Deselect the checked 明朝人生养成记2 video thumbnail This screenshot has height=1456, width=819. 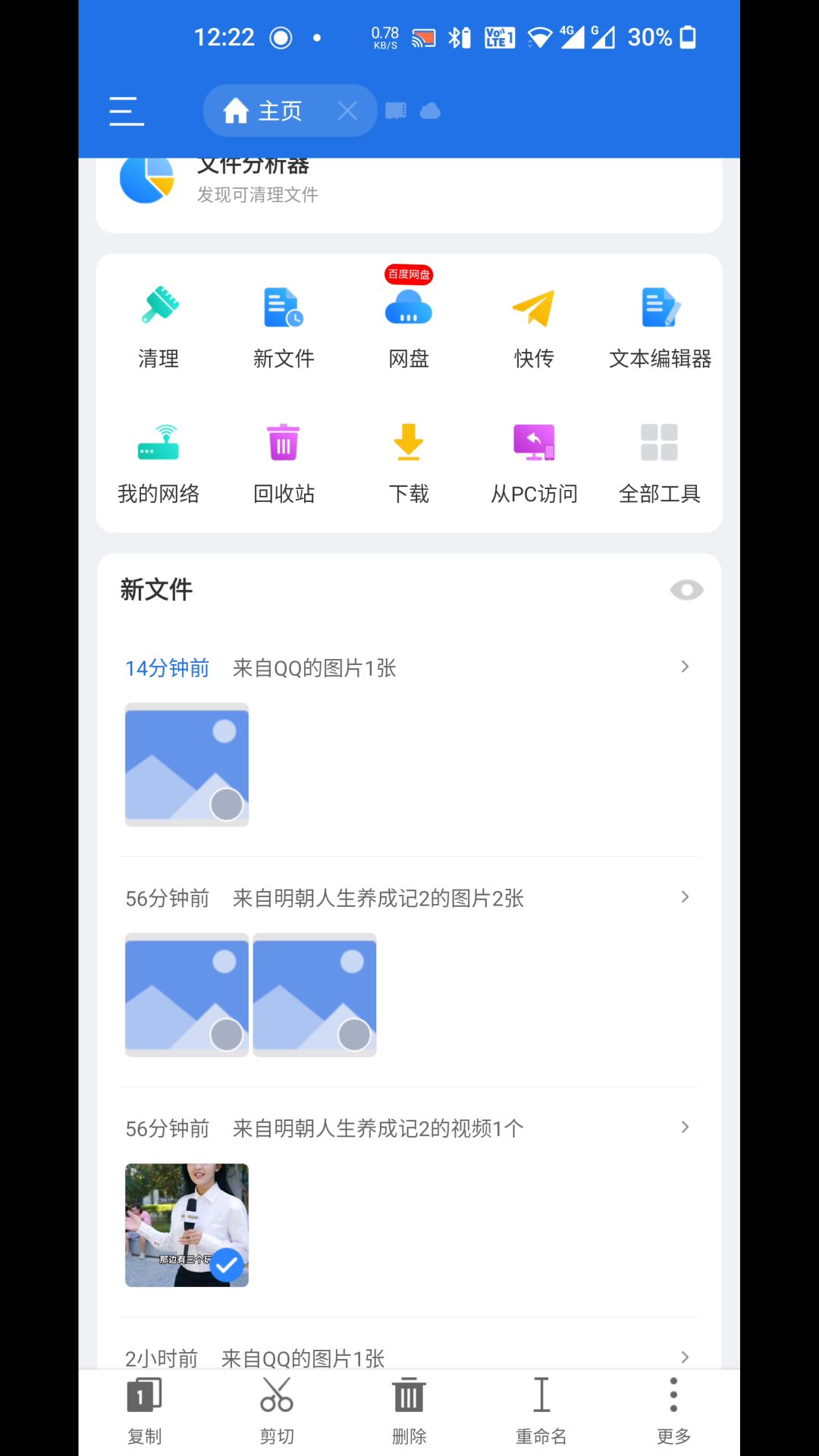point(226,1264)
